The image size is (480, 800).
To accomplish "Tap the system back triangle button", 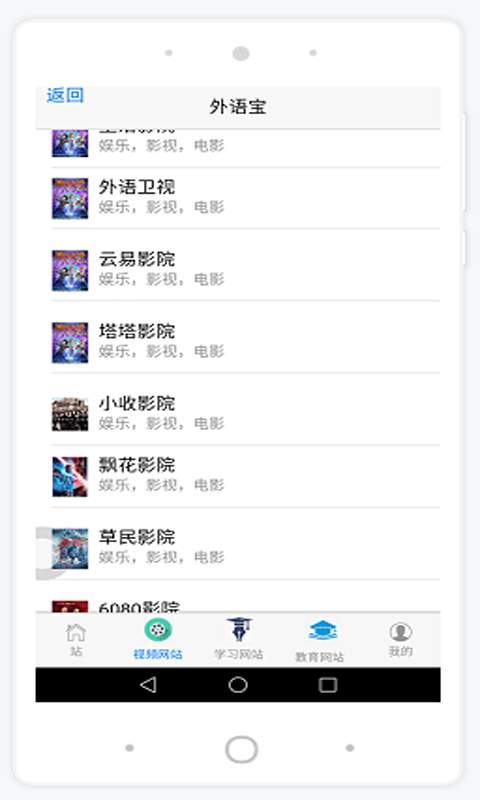I will (148, 685).
